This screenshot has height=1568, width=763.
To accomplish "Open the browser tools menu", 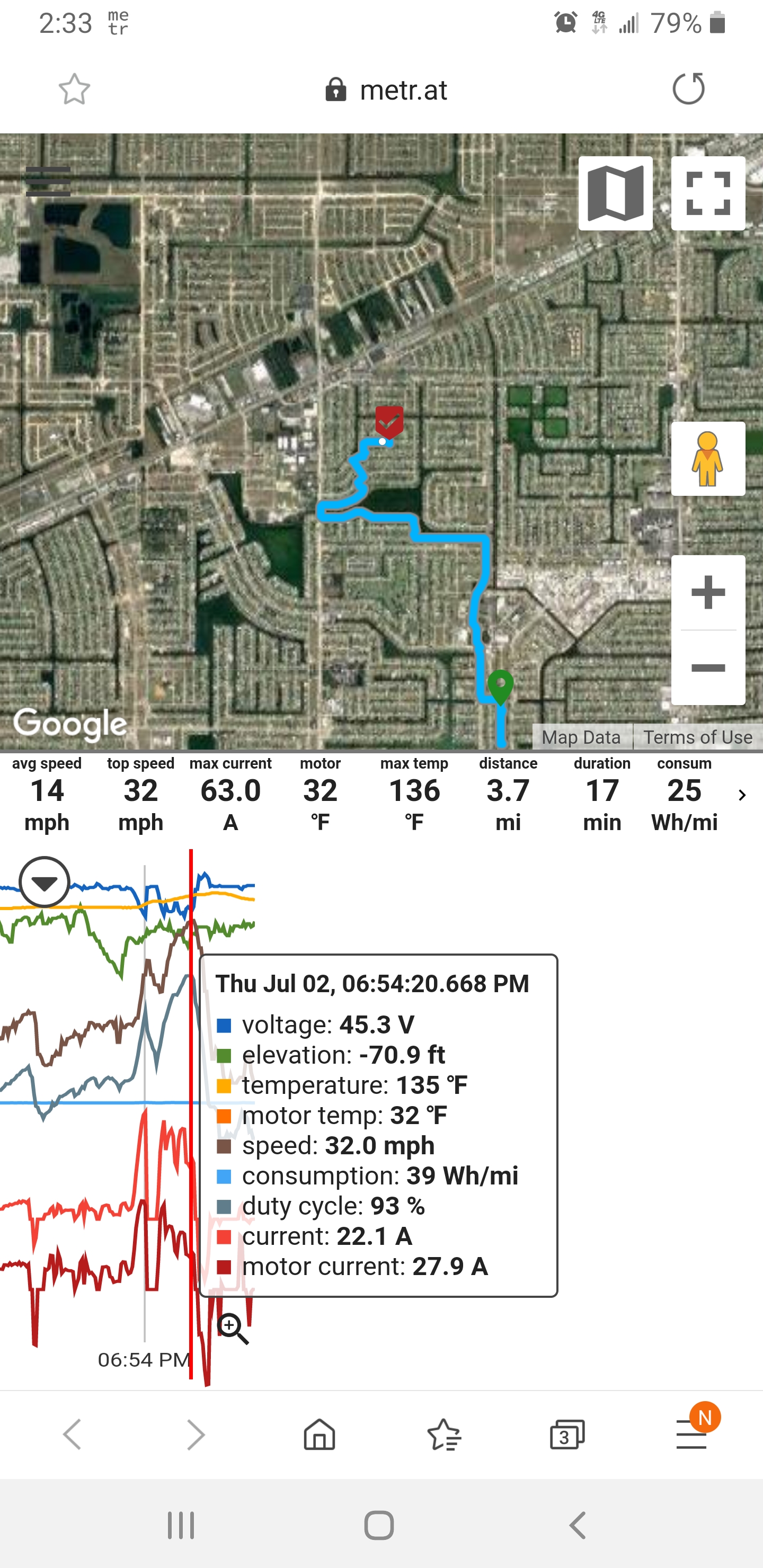I will 692,1435.
